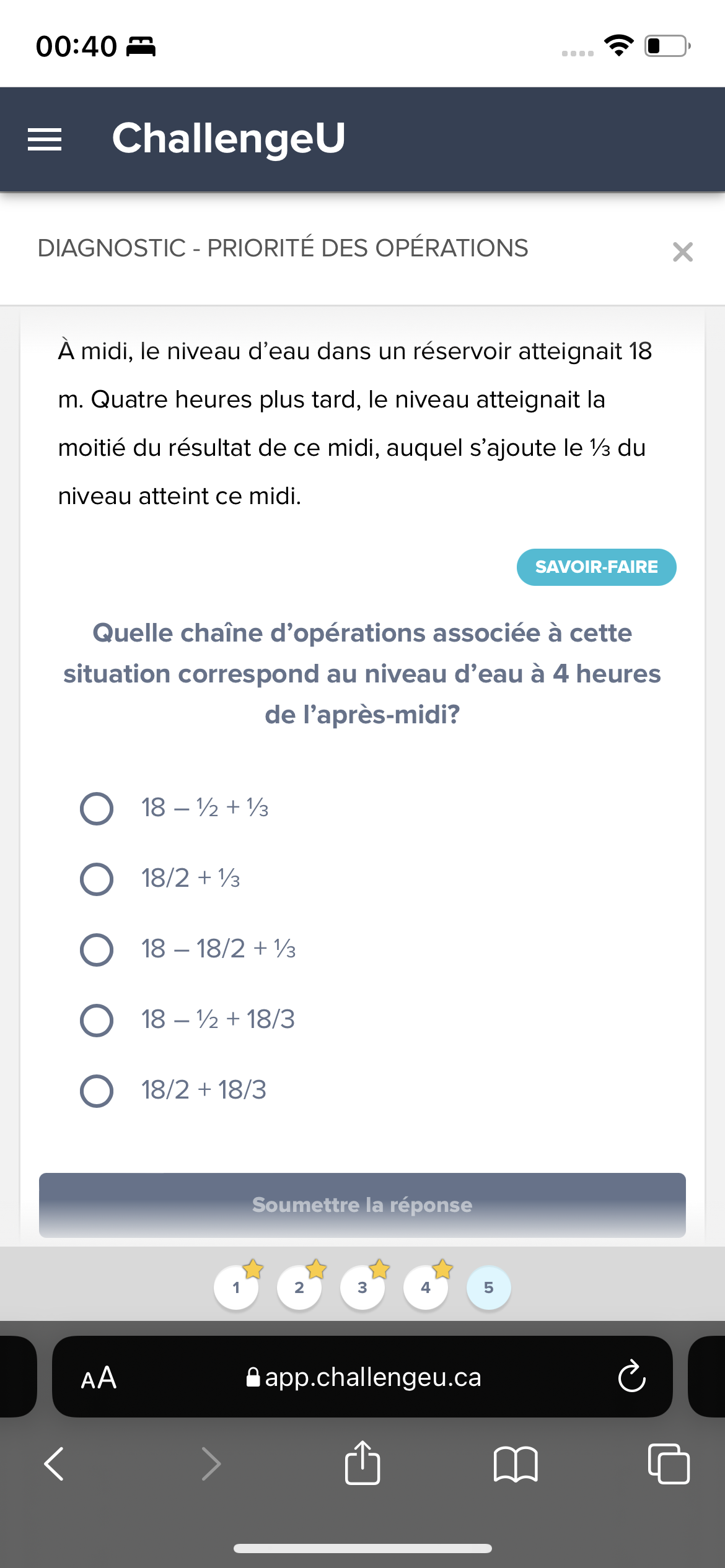
Task: Jump to question 3
Action: pos(362,1287)
